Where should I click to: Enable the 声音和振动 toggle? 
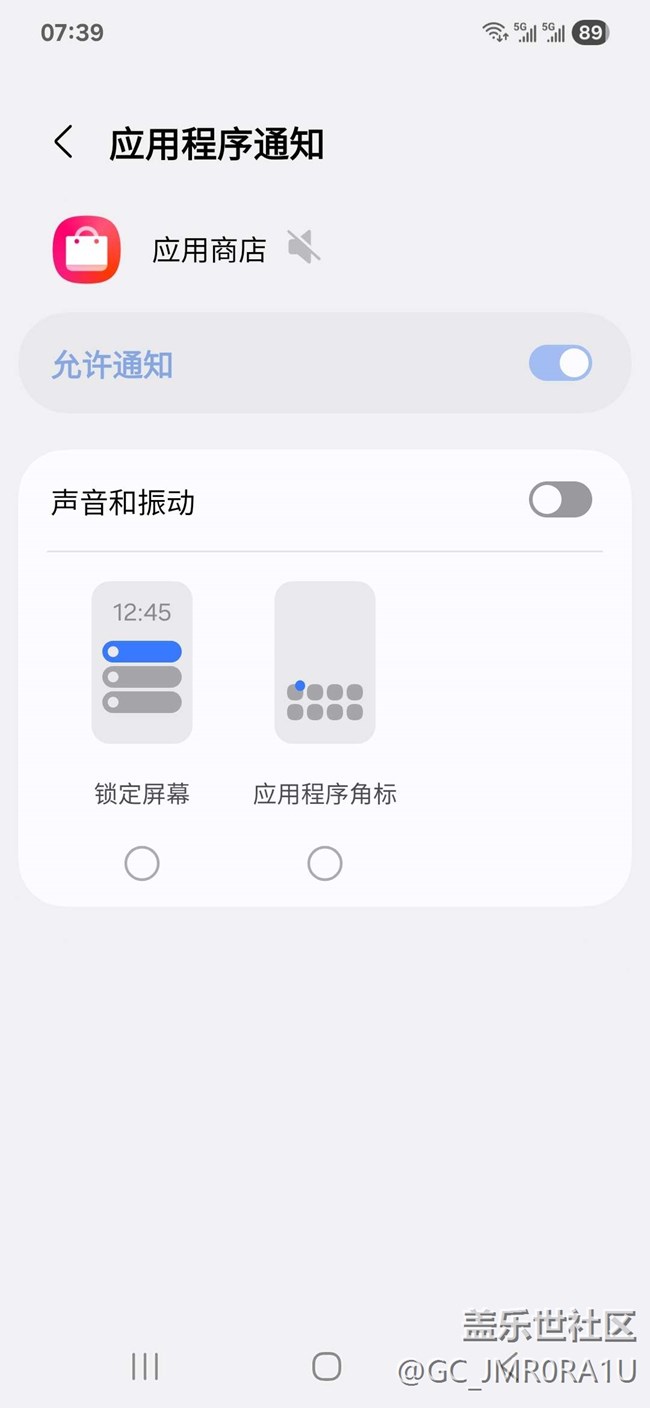pos(560,500)
